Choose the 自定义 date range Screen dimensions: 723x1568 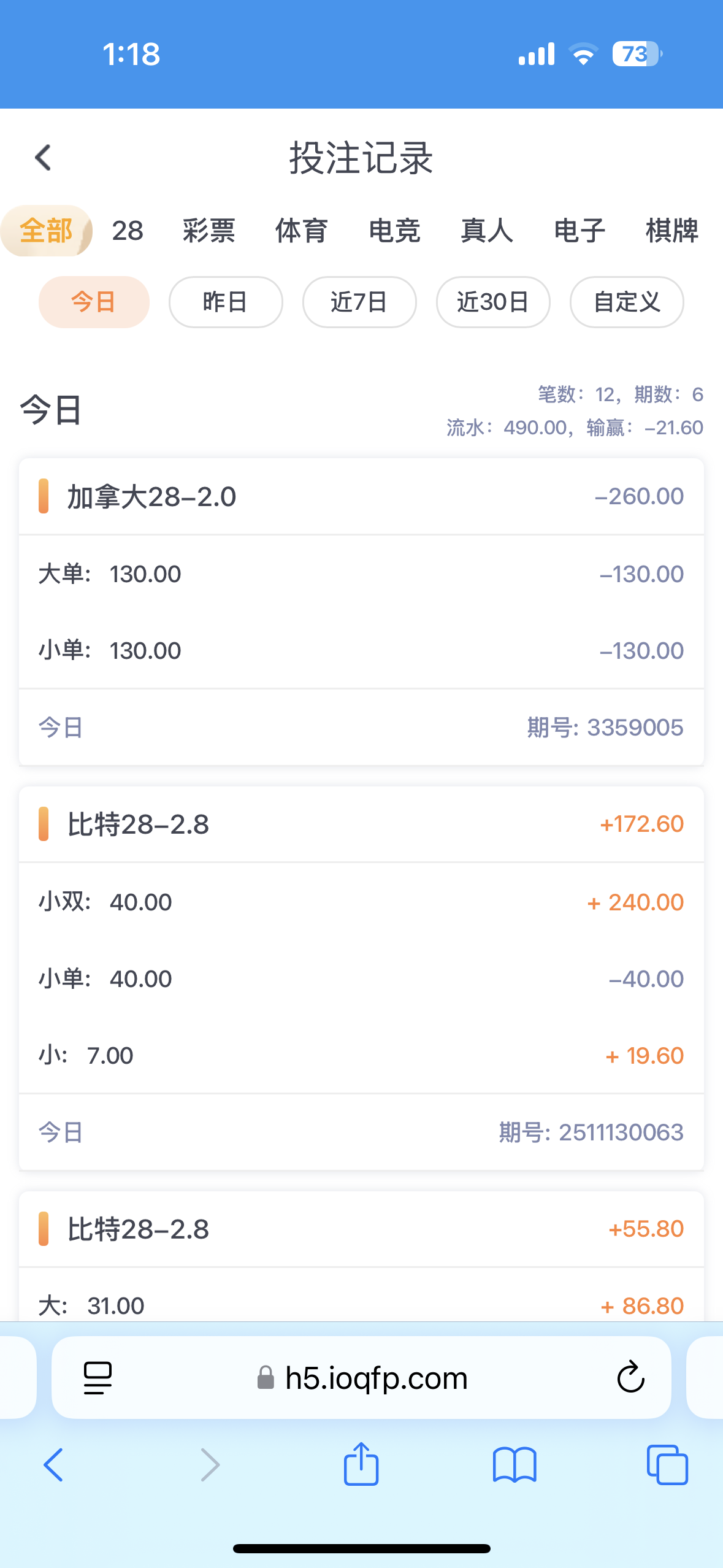(x=627, y=302)
